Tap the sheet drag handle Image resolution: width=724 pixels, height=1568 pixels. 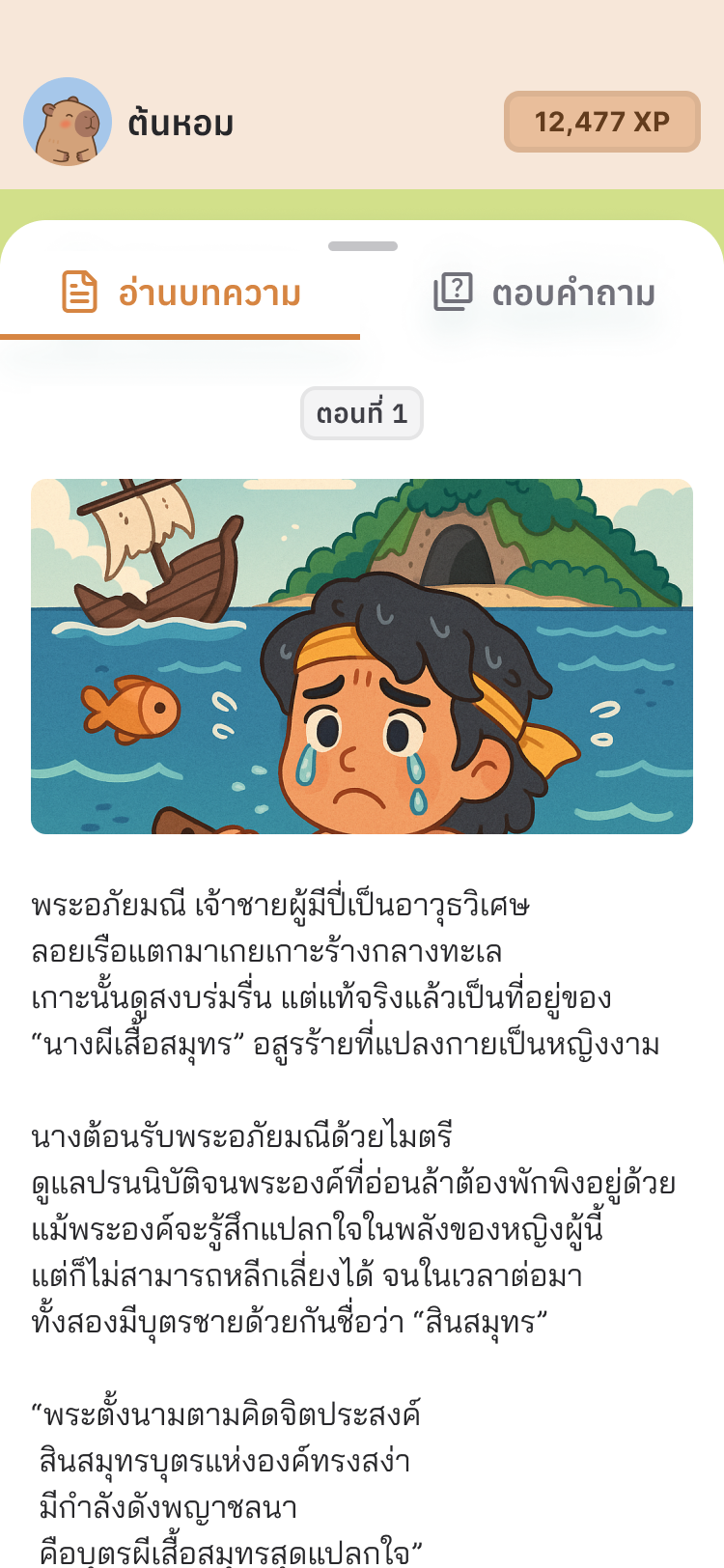362,246
